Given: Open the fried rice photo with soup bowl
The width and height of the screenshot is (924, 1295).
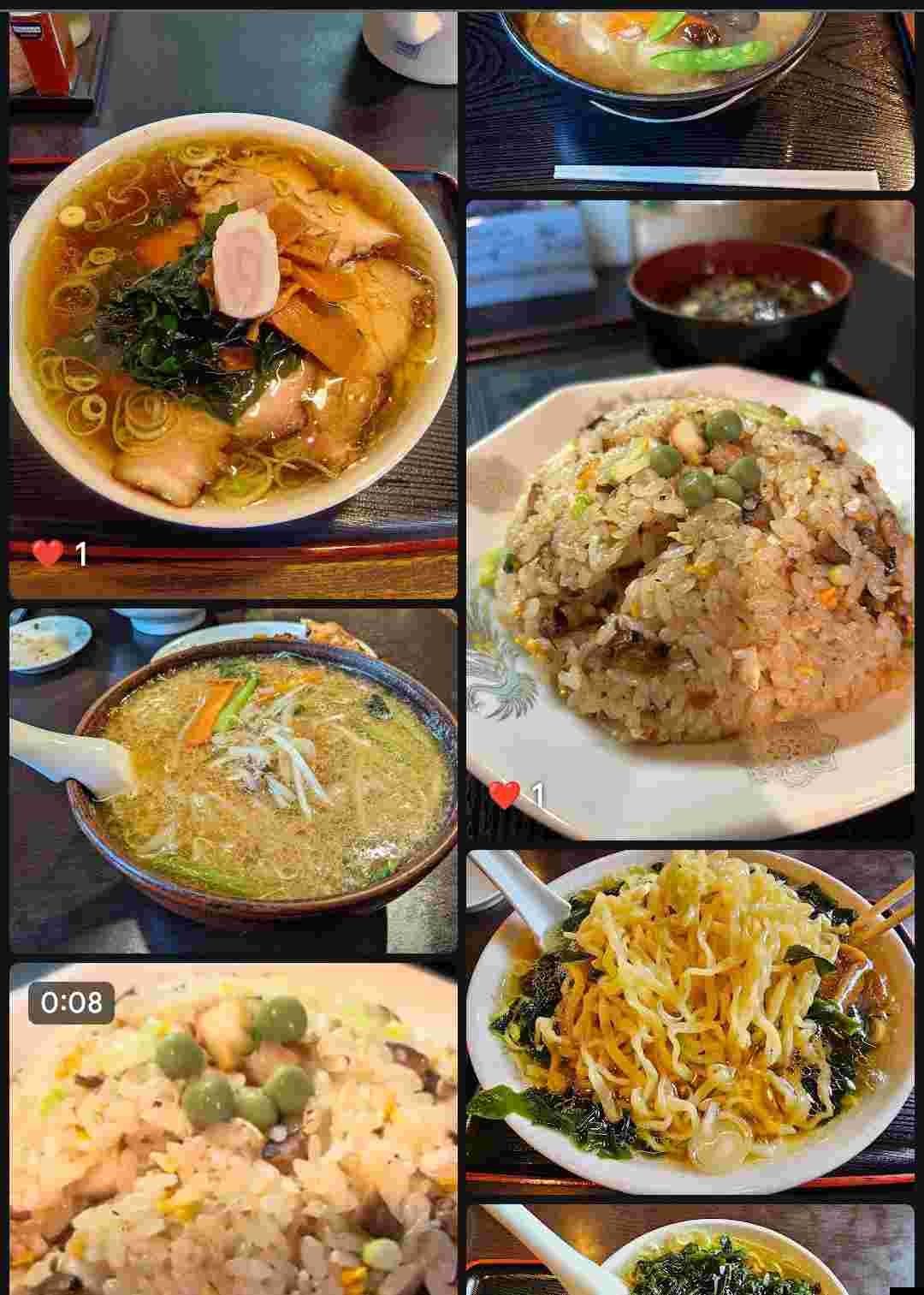Looking at the screenshot, I should [x=690, y=519].
